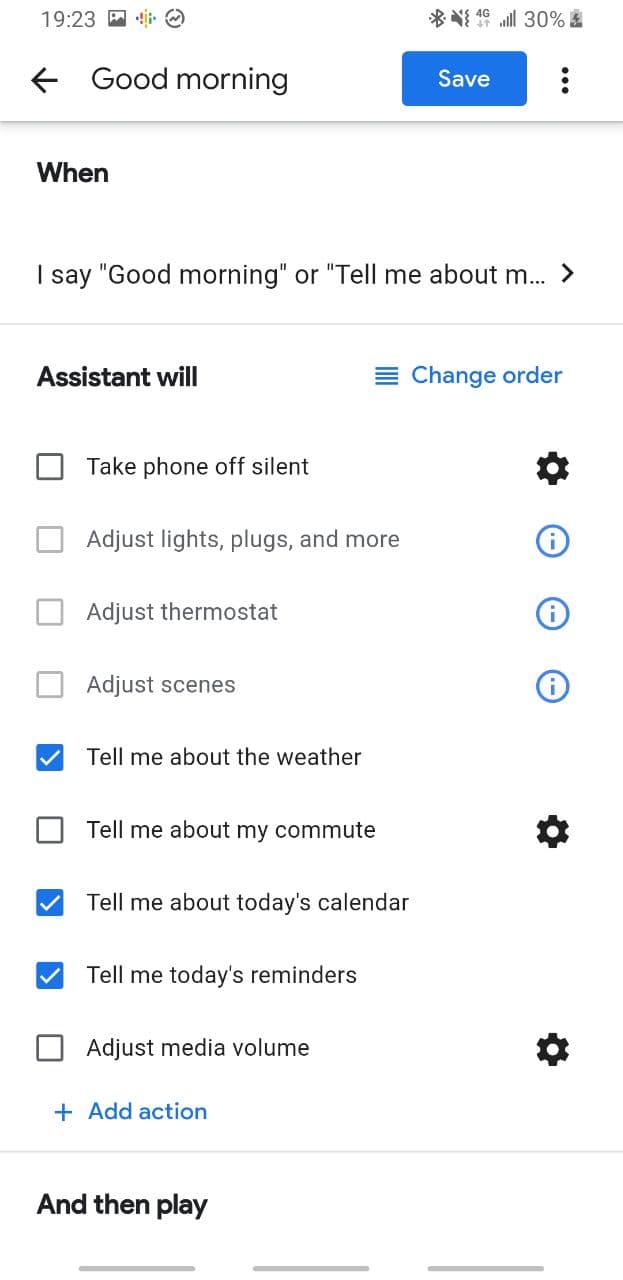Enable Tell me about my commute
Viewport: 623px width, 1280px height.
(50, 830)
